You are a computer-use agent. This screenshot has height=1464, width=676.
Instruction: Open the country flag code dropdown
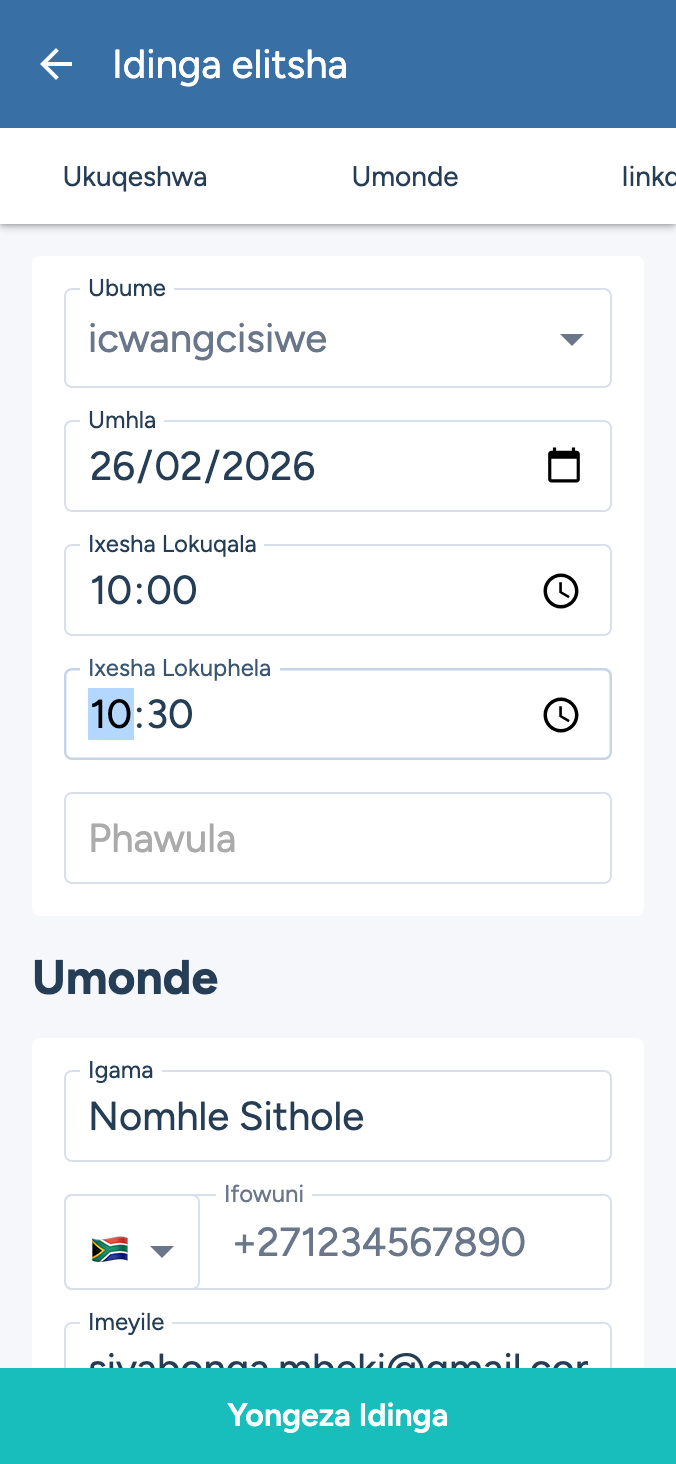(x=132, y=1245)
